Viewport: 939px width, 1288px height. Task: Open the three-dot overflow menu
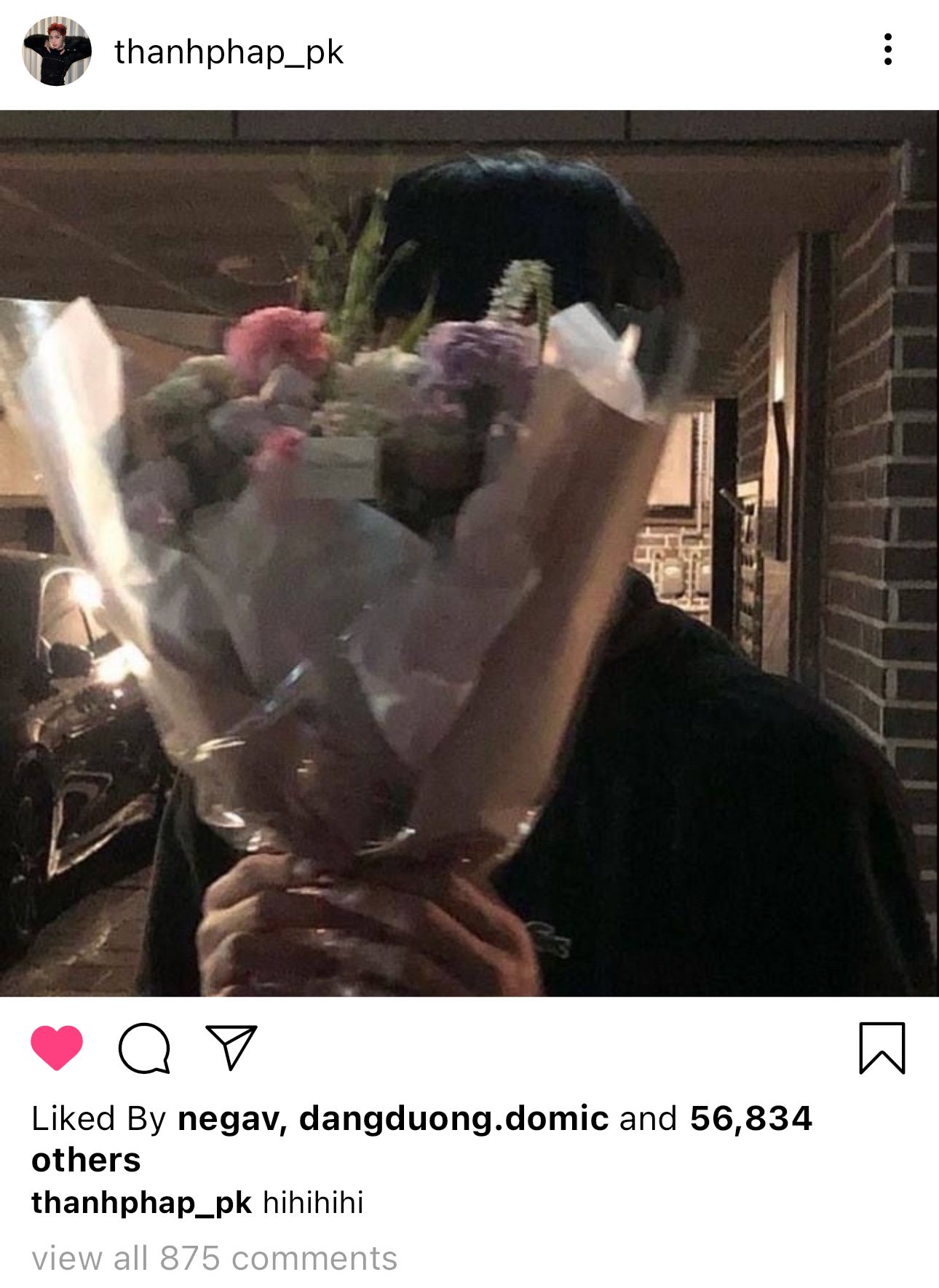coord(887,50)
